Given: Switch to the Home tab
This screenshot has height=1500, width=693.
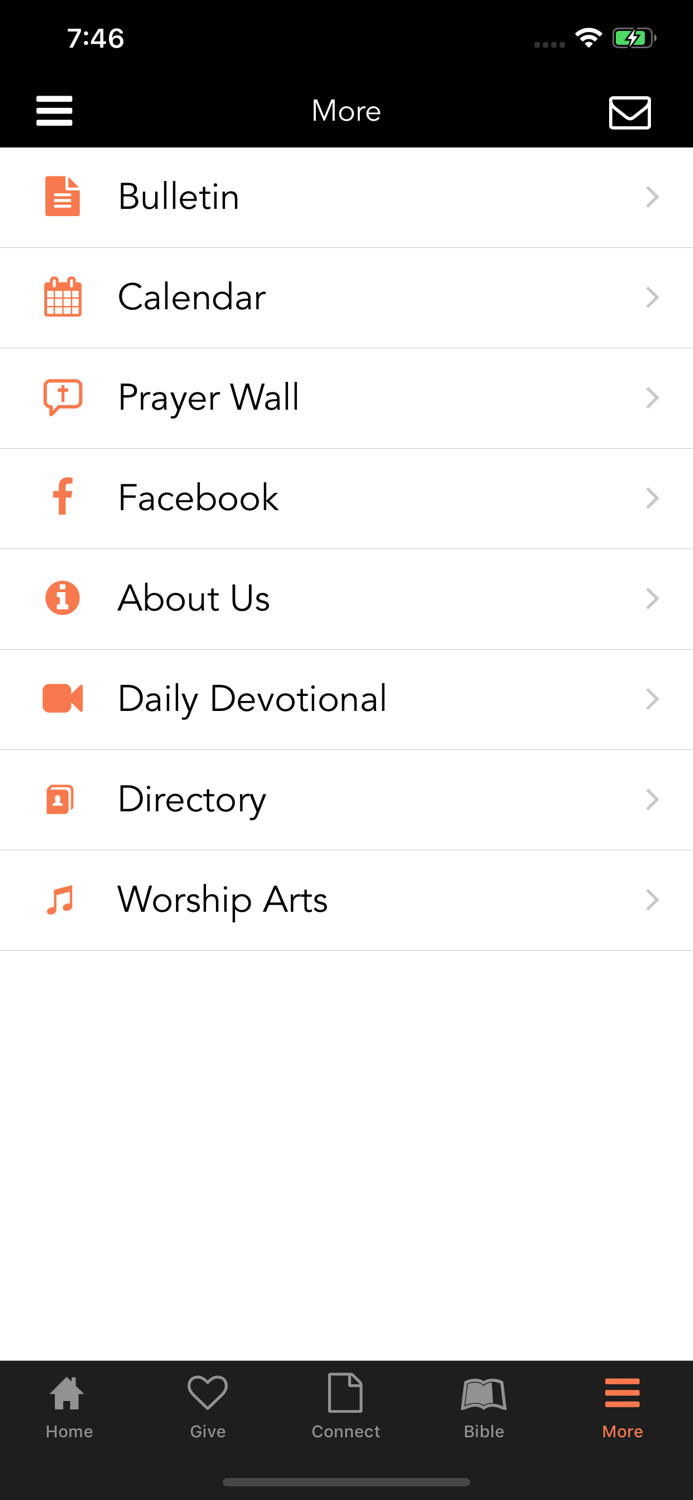Looking at the screenshot, I should (x=69, y=1407).
